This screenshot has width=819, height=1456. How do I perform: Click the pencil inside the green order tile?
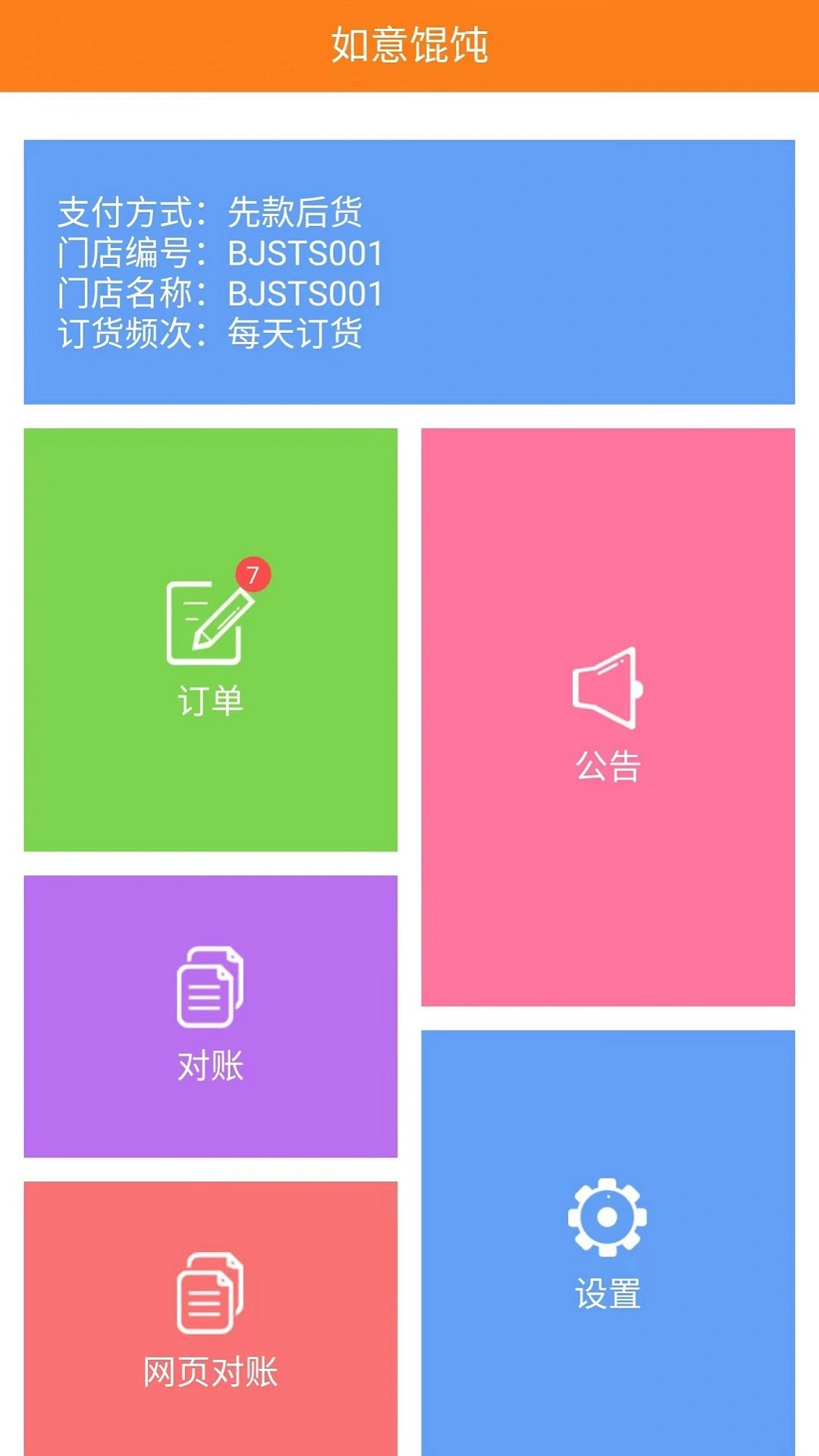(224, 618)
